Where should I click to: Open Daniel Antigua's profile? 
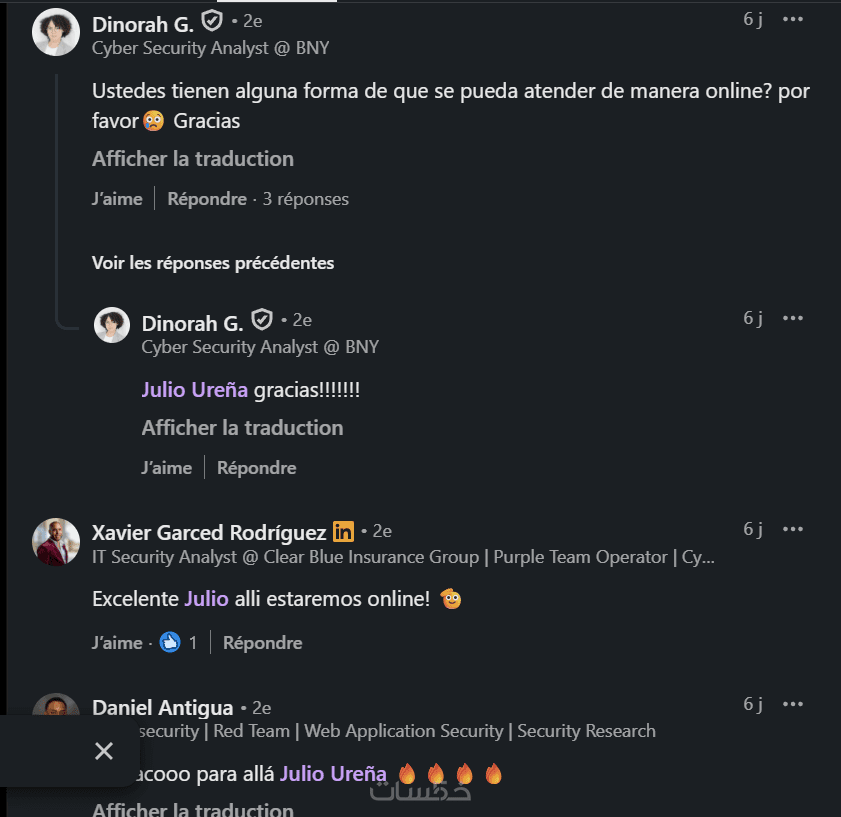163,708
